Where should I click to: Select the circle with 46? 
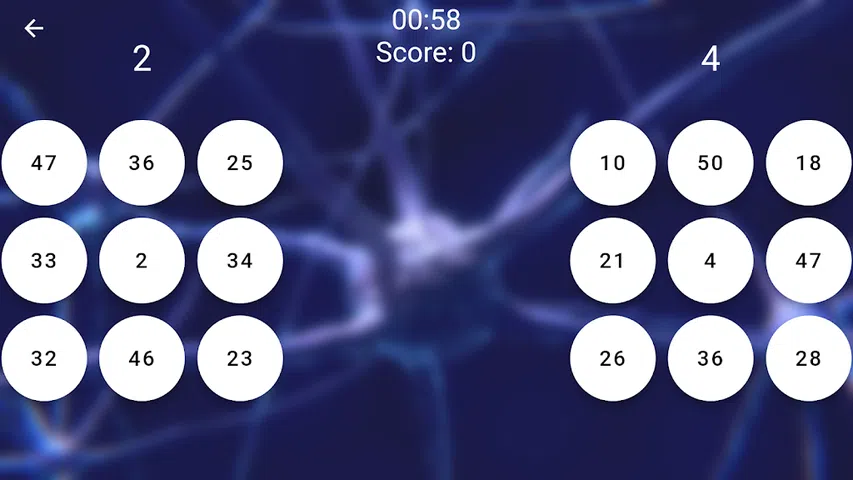tap(142, 359)
